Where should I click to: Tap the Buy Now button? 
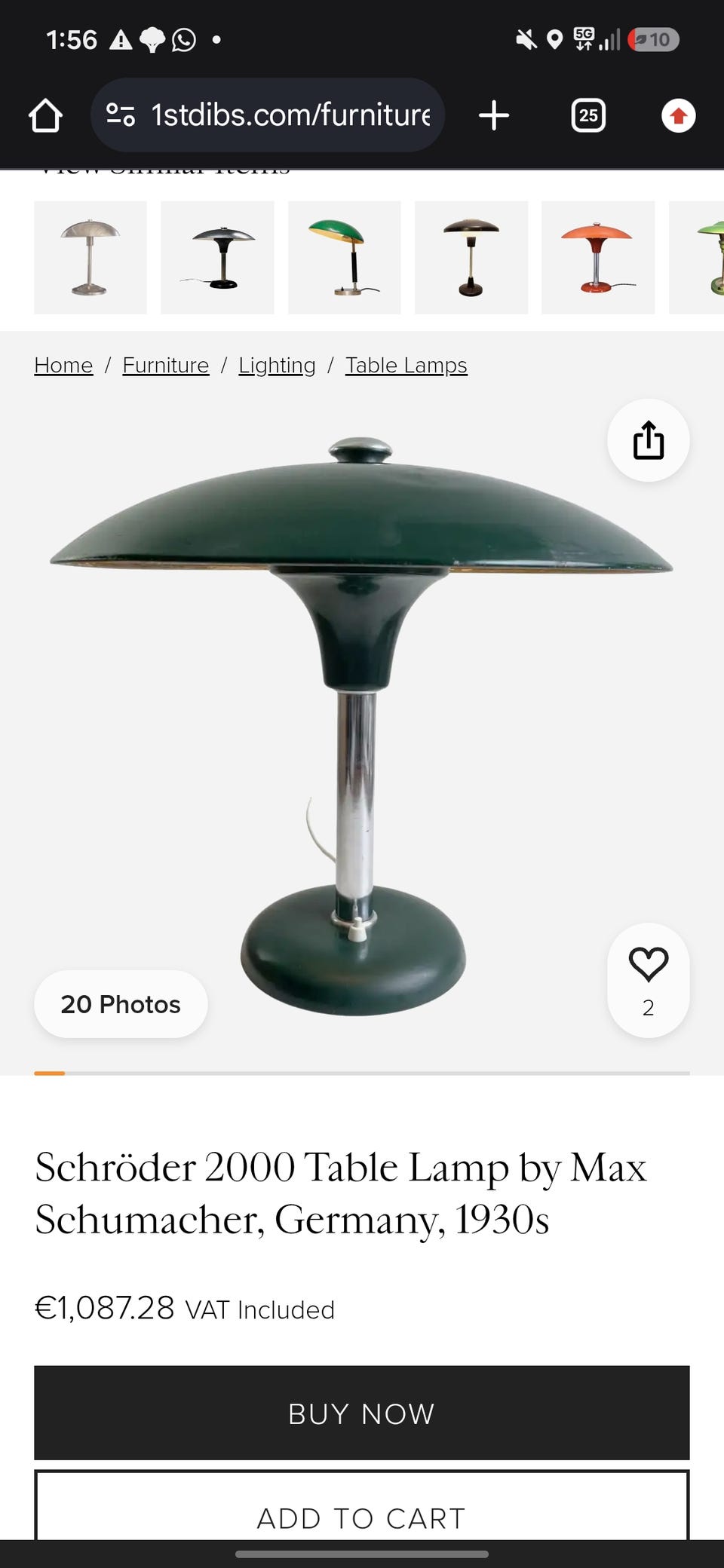(x=362, y=1413)
